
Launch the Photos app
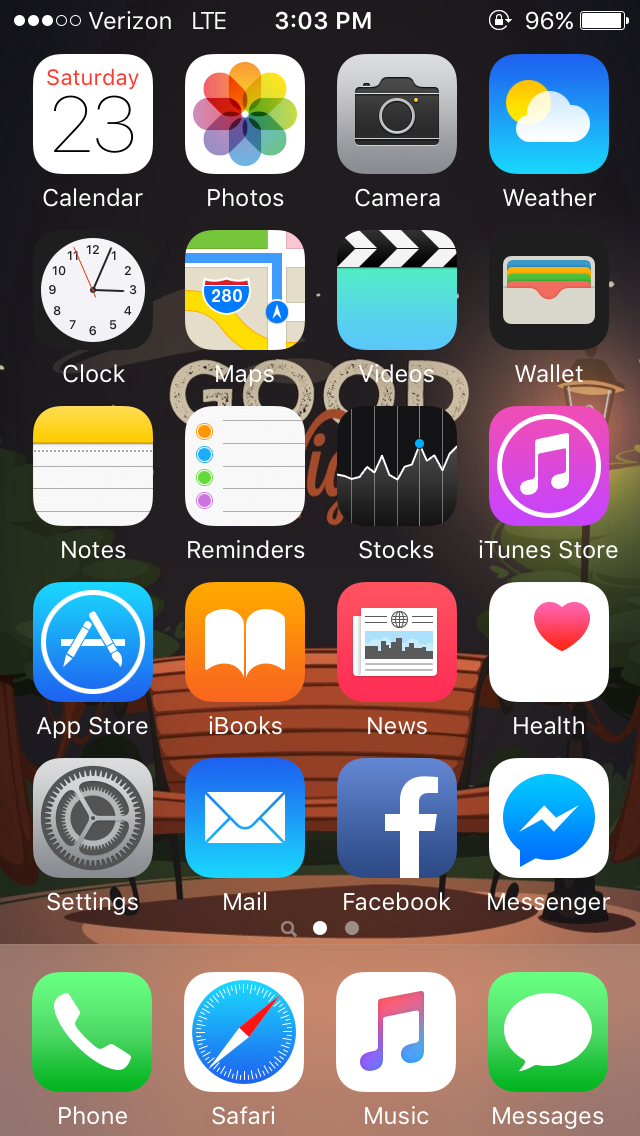pos(245,114)
